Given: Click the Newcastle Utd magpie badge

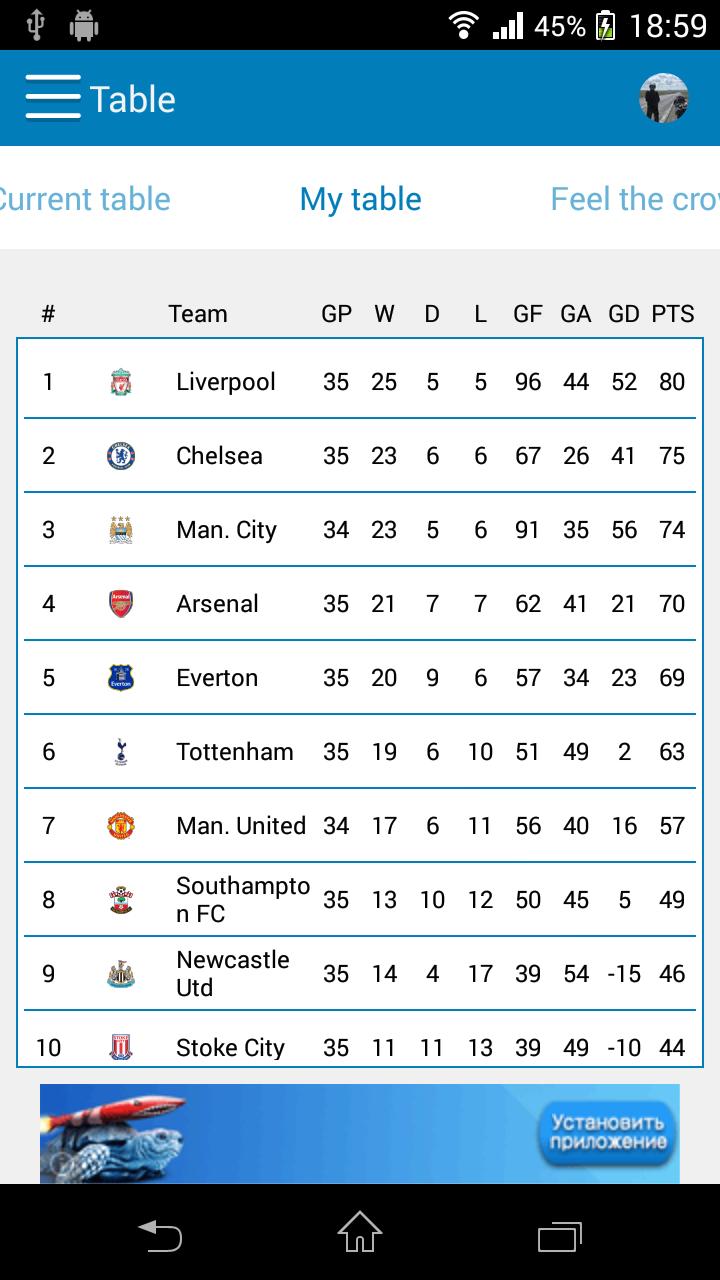Looking at the screenshot, I should (x=120, y=973).
